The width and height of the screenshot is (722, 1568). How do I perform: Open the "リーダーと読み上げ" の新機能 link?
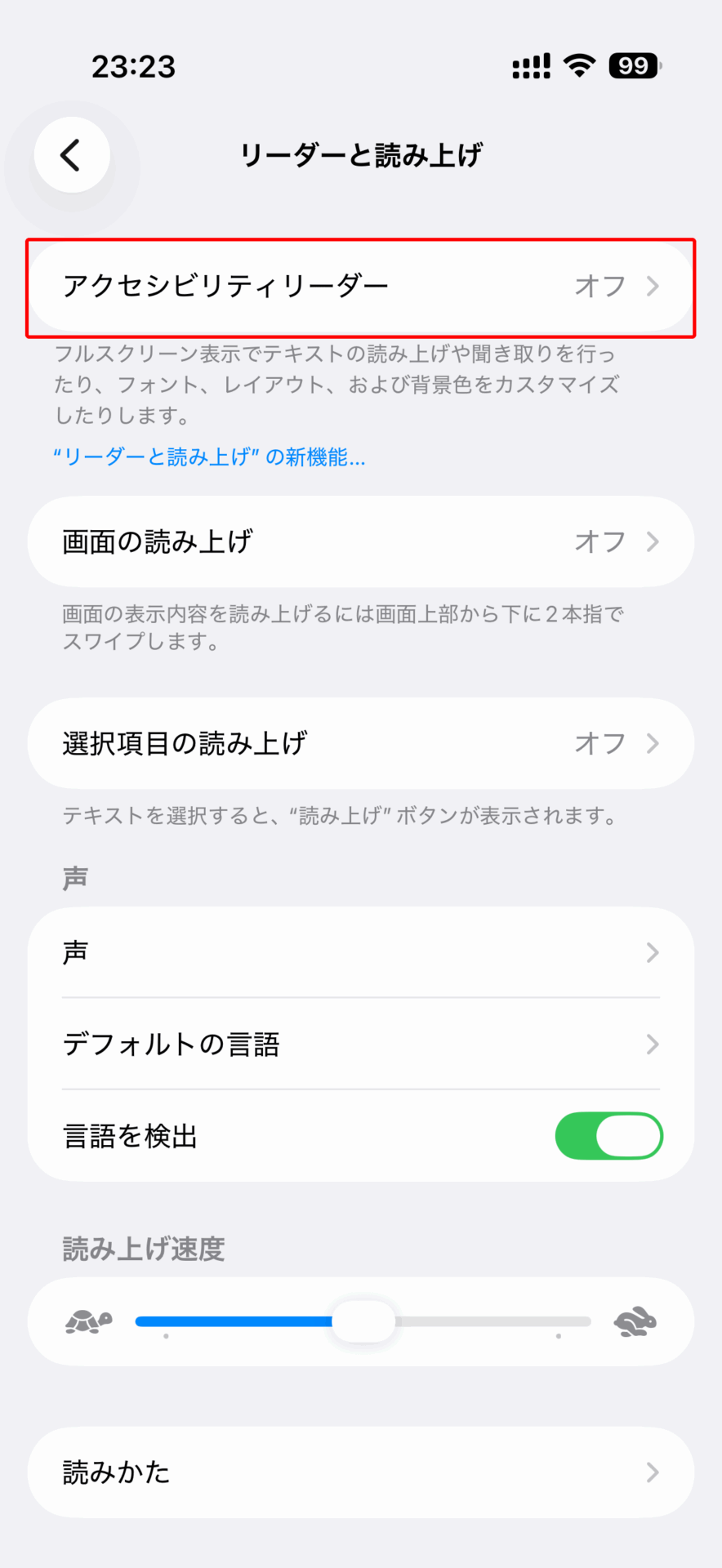(209, 457)
